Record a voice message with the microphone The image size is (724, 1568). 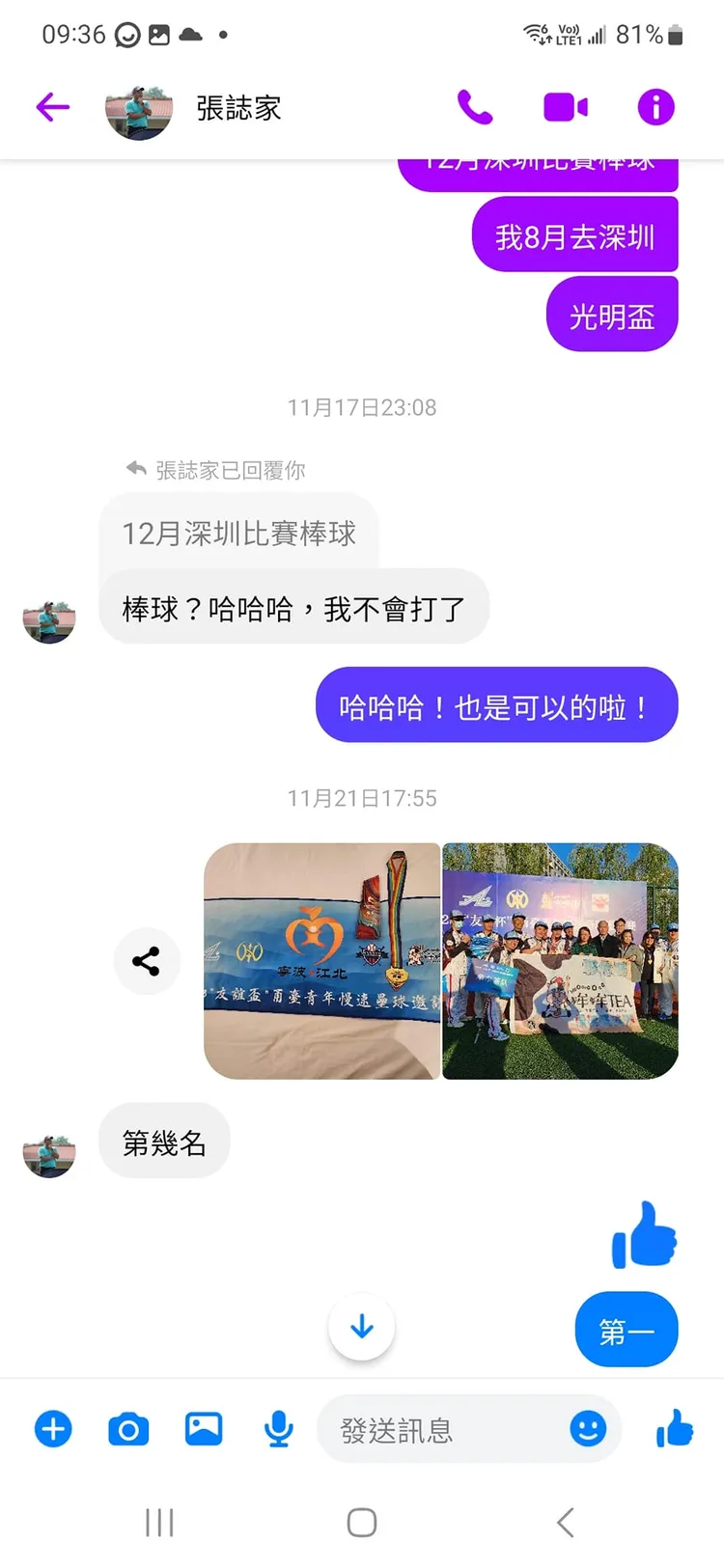(278, 1429)
